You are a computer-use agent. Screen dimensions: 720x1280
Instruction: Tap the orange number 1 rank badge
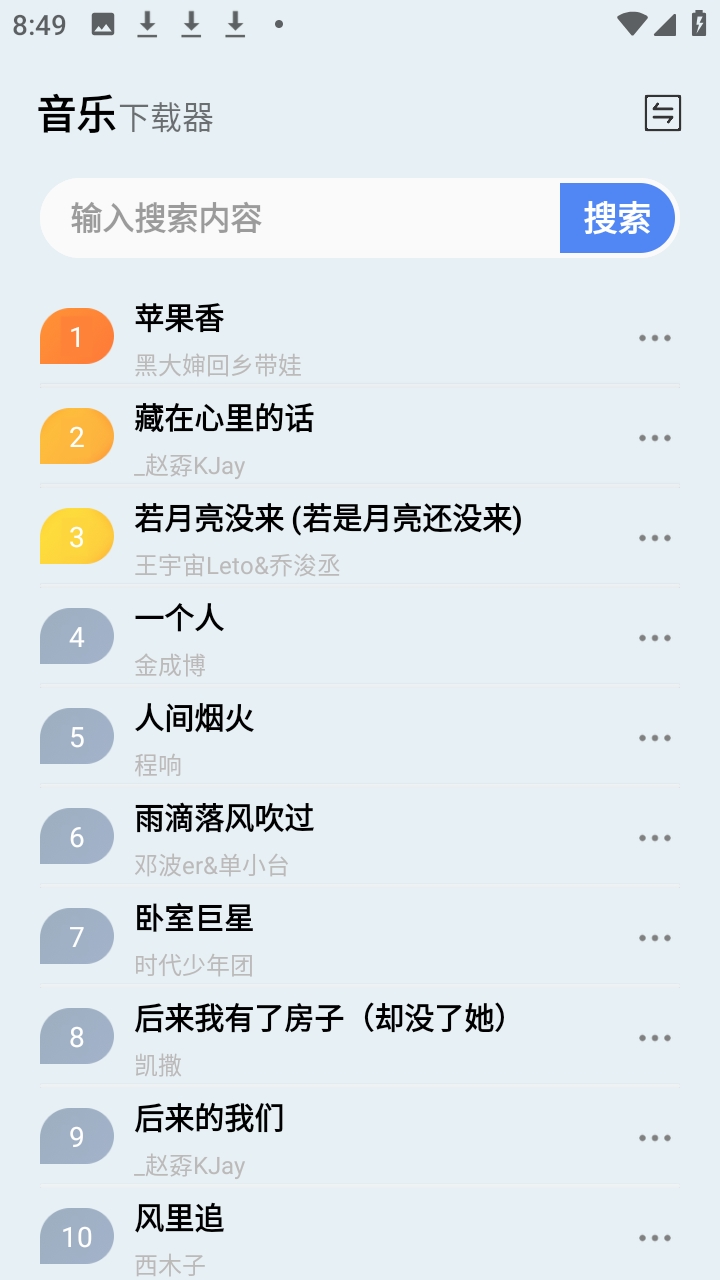(76, 337)
